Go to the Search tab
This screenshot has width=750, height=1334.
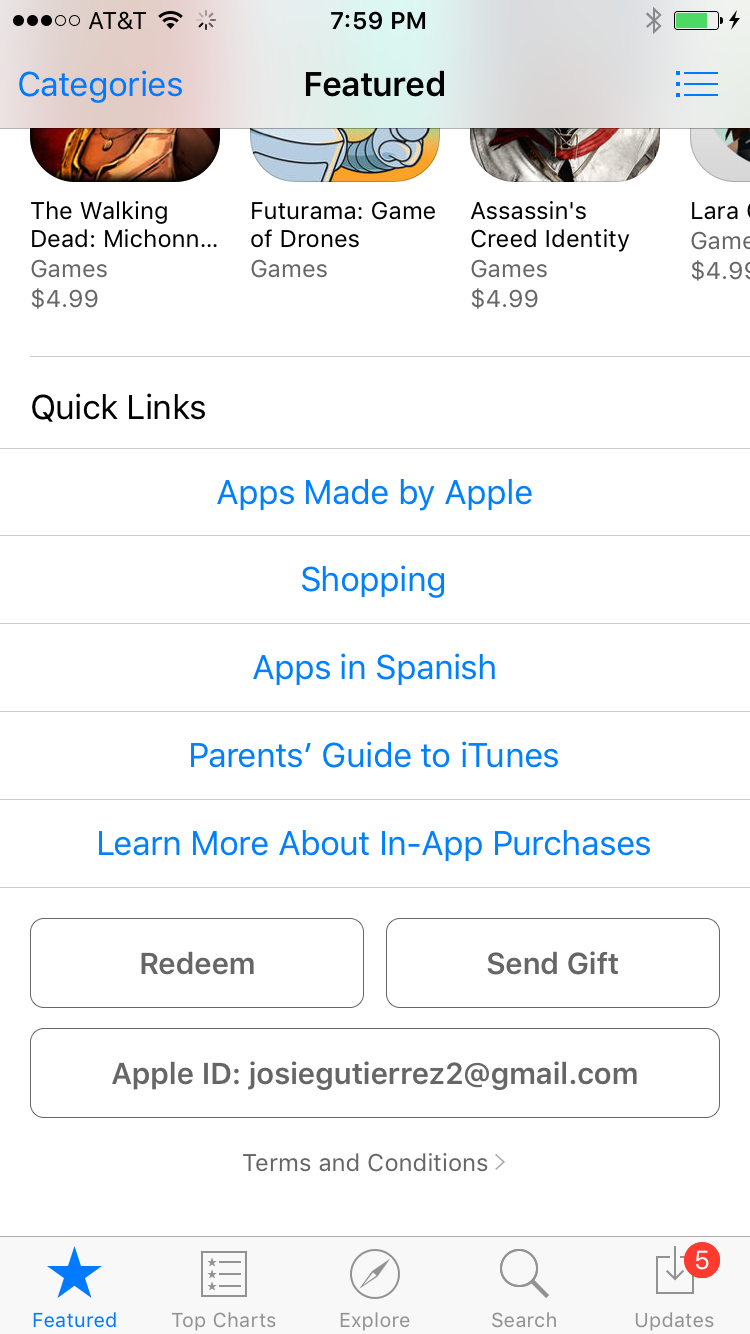524,1288
